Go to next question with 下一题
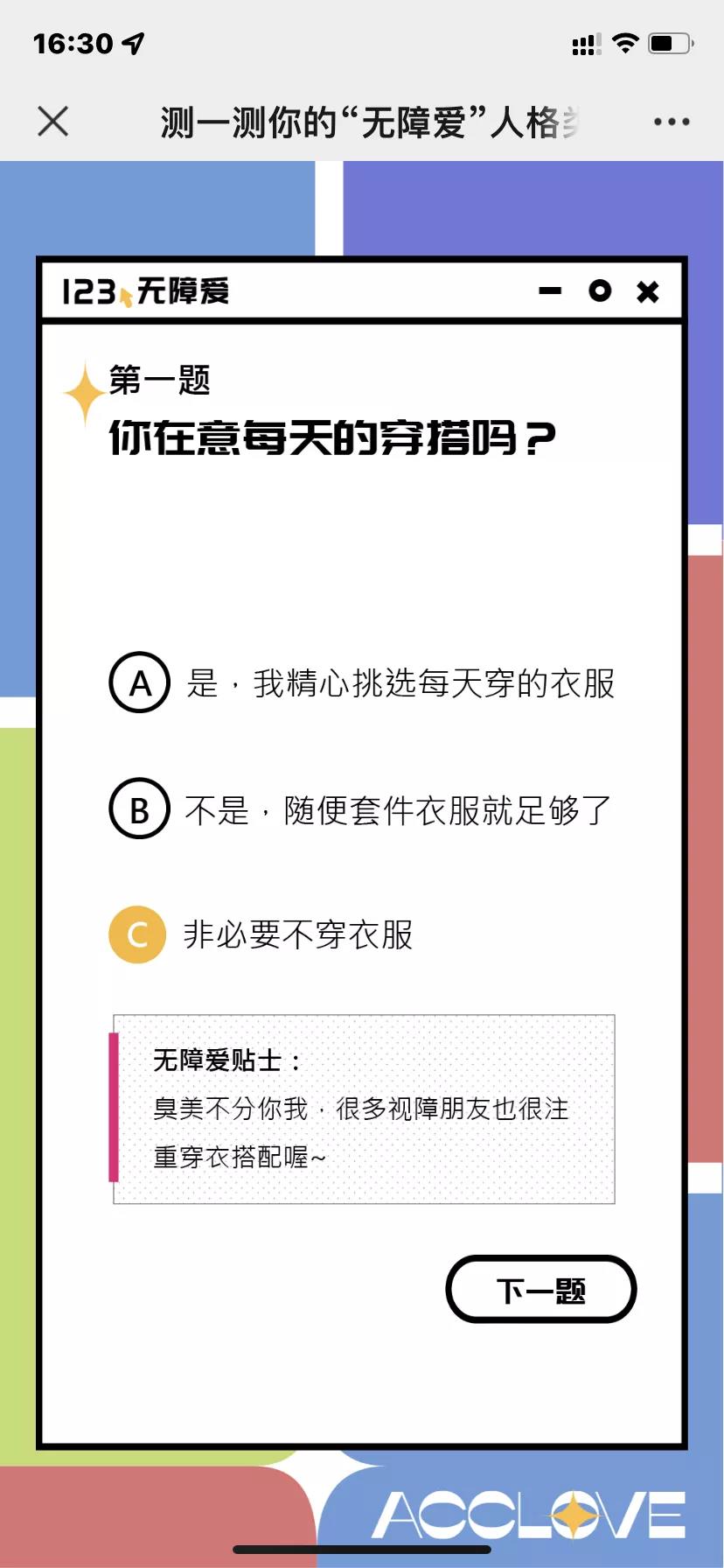The image size is (724, 1568). tap(541, 1290)
